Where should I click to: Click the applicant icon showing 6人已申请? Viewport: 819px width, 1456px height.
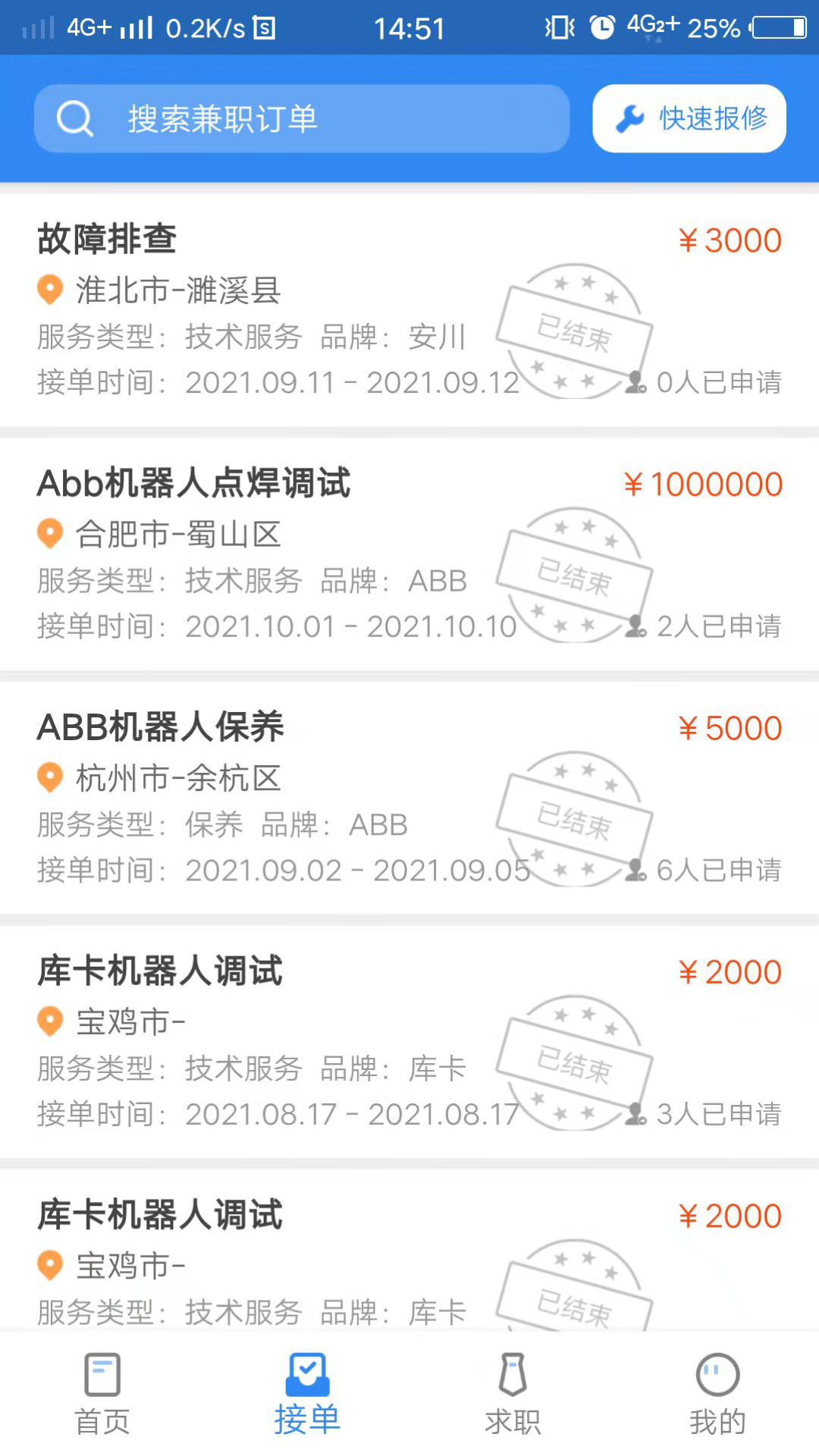tap(637, 870)
